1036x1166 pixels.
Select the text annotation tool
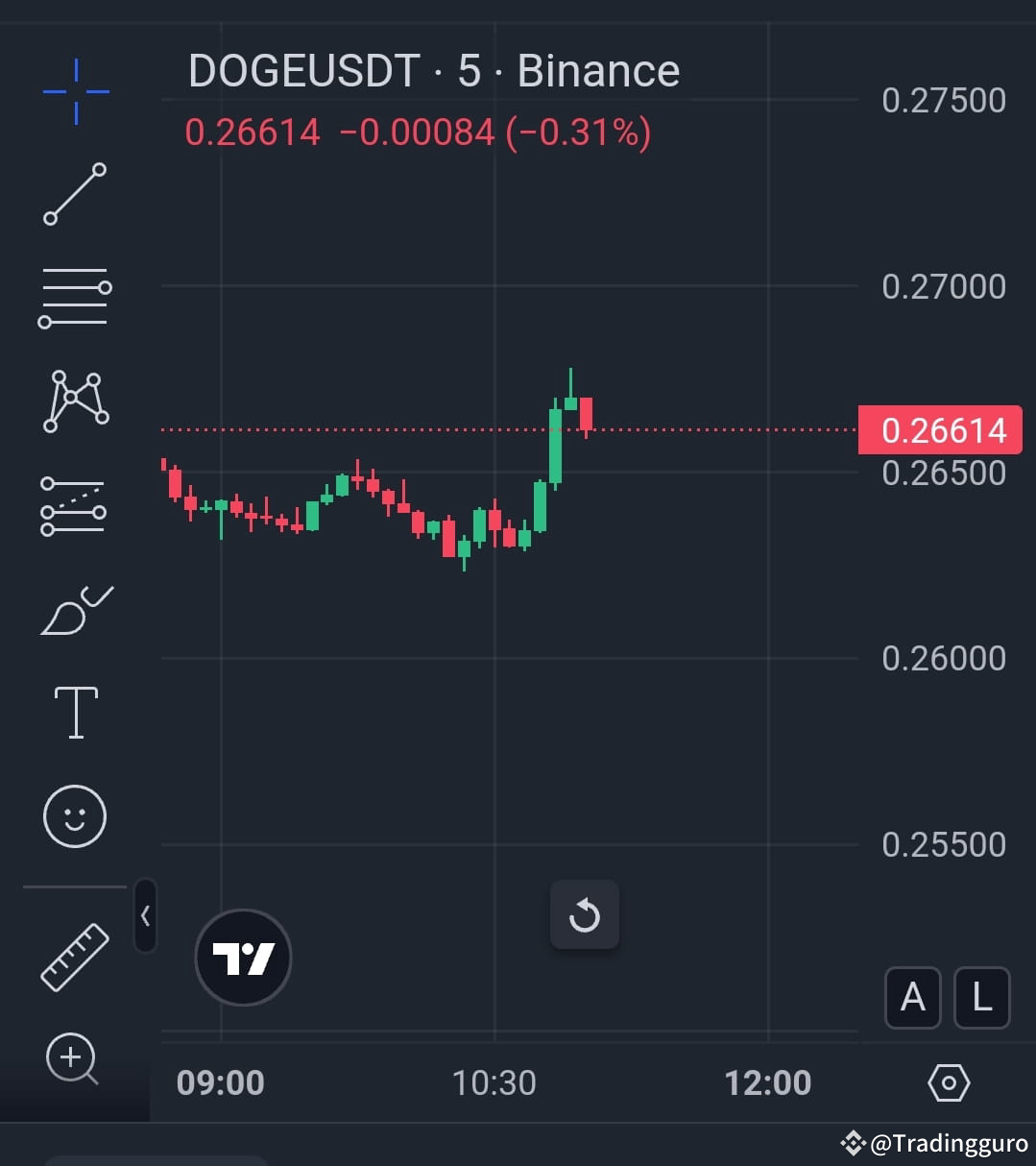point(76,711)
